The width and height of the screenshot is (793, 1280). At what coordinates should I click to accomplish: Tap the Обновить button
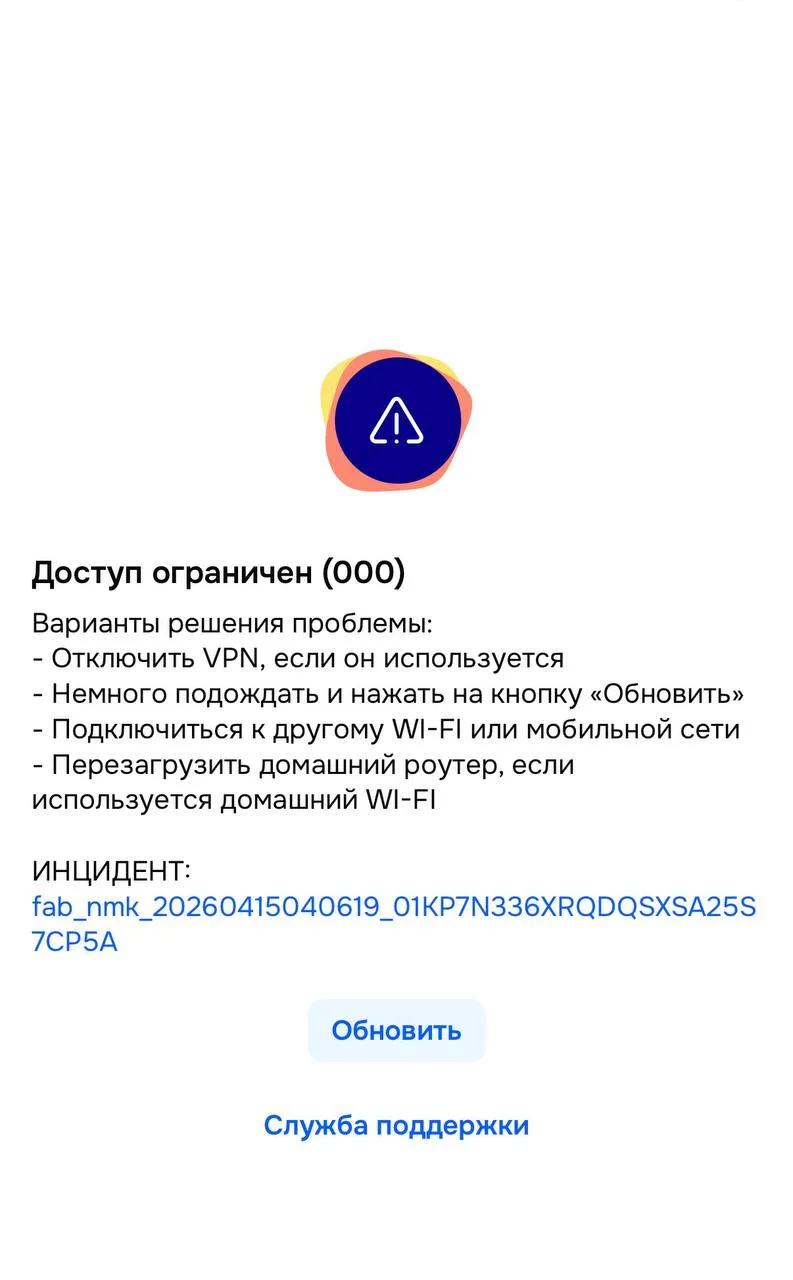396,1030
